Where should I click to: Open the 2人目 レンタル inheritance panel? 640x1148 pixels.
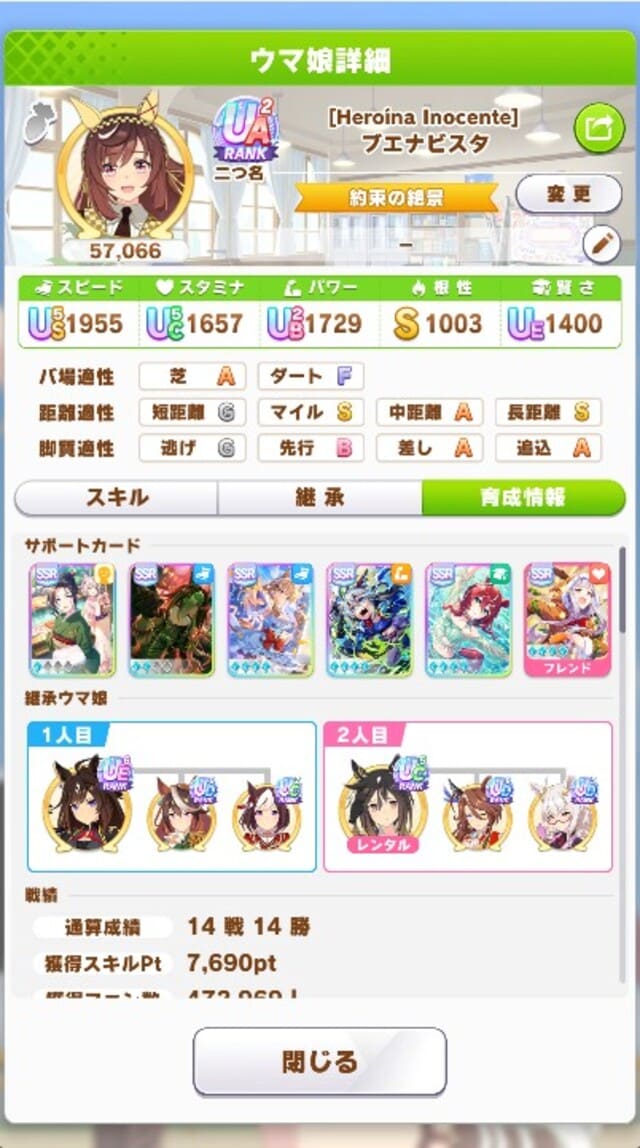coord(467,796)
